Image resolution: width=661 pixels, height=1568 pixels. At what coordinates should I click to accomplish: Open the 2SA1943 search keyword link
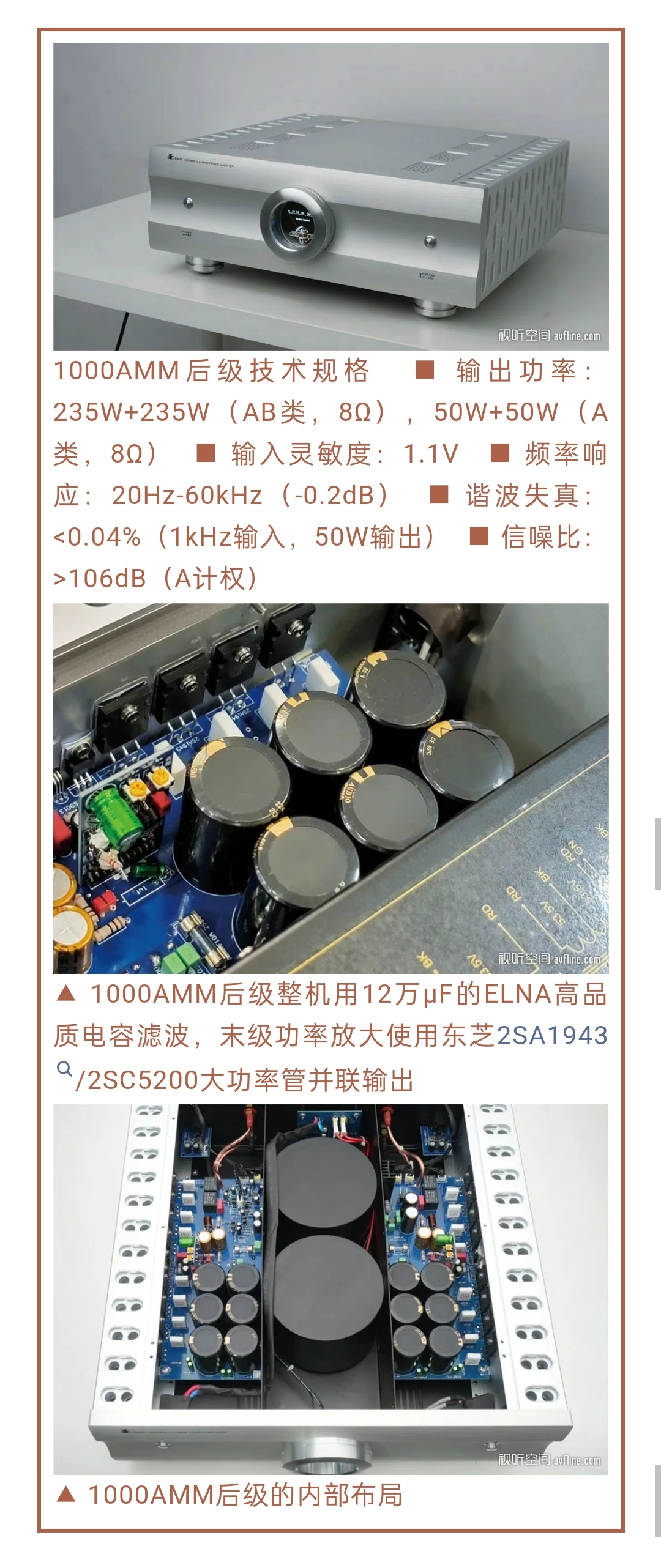pos(551,1036)
